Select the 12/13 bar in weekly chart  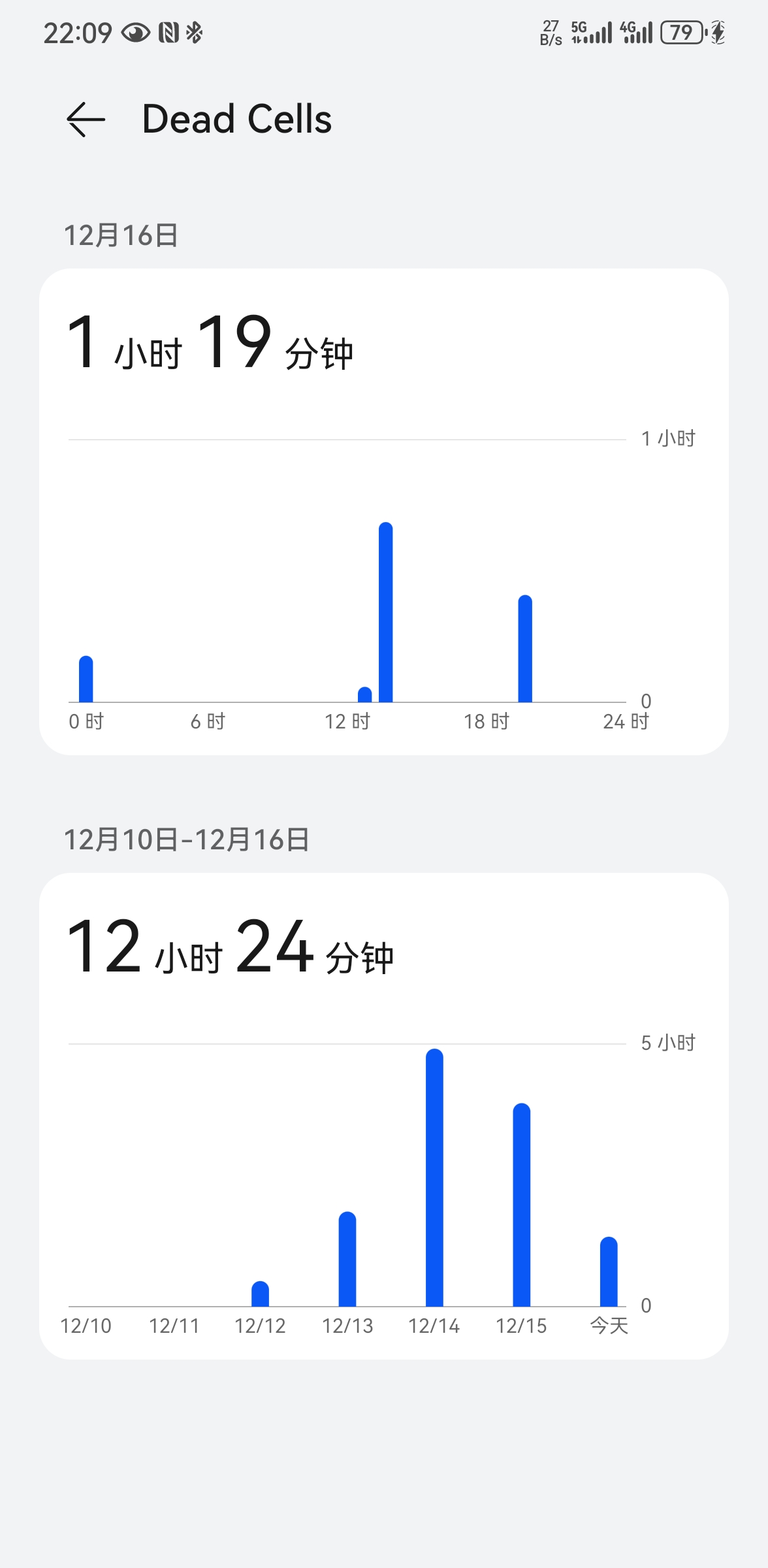347,1259
